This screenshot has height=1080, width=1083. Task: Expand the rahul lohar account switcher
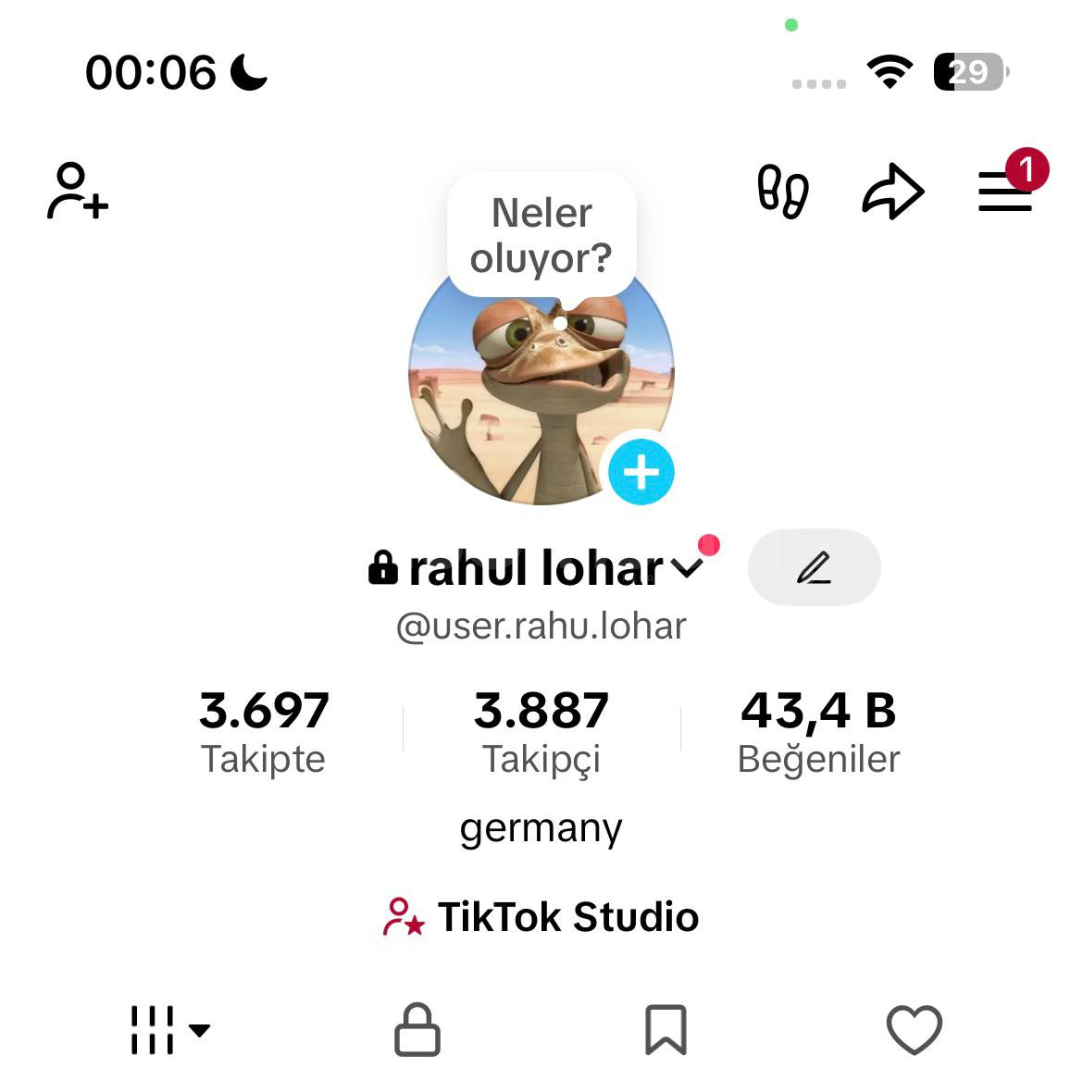click(686, 568)
